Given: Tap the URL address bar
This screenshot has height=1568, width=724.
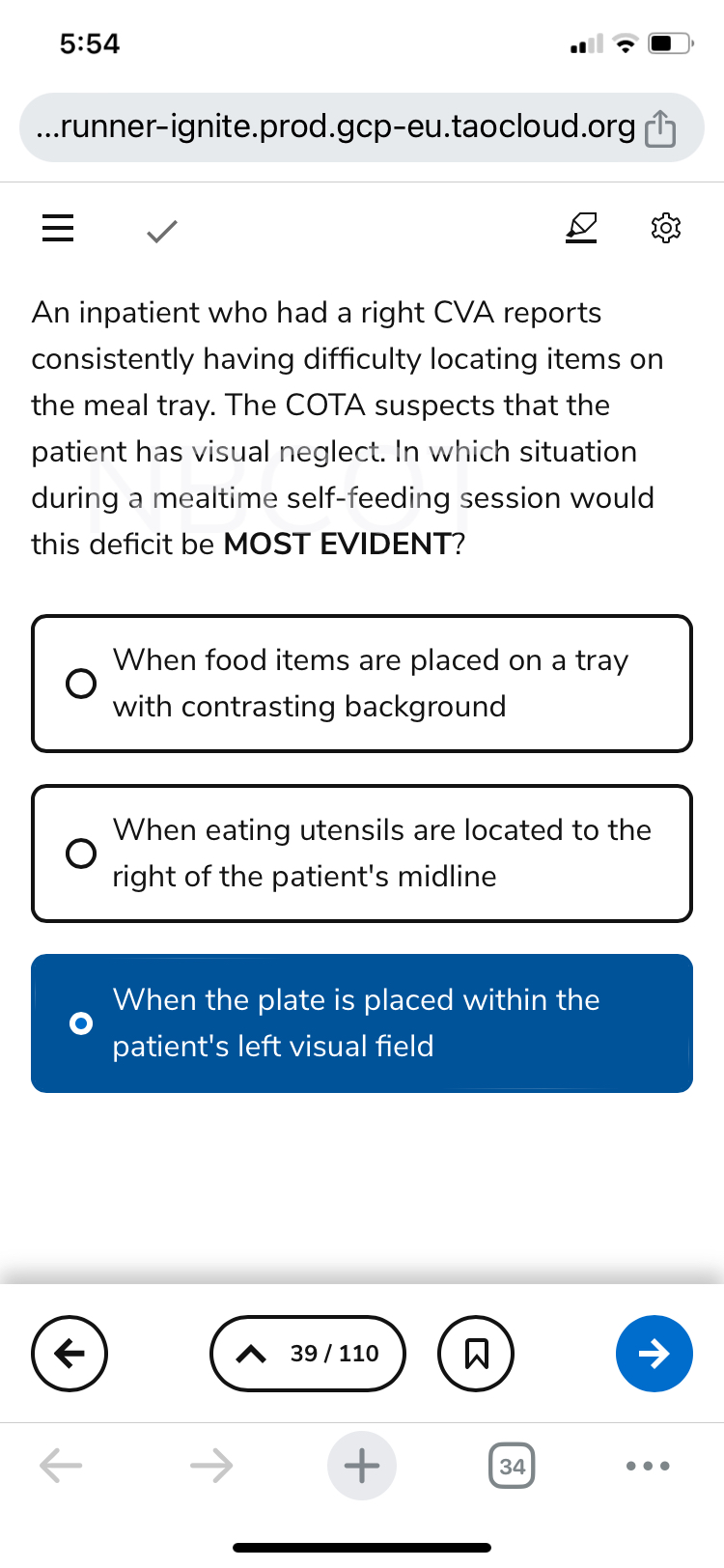Looking at the screenshot, I should [335, 126].
